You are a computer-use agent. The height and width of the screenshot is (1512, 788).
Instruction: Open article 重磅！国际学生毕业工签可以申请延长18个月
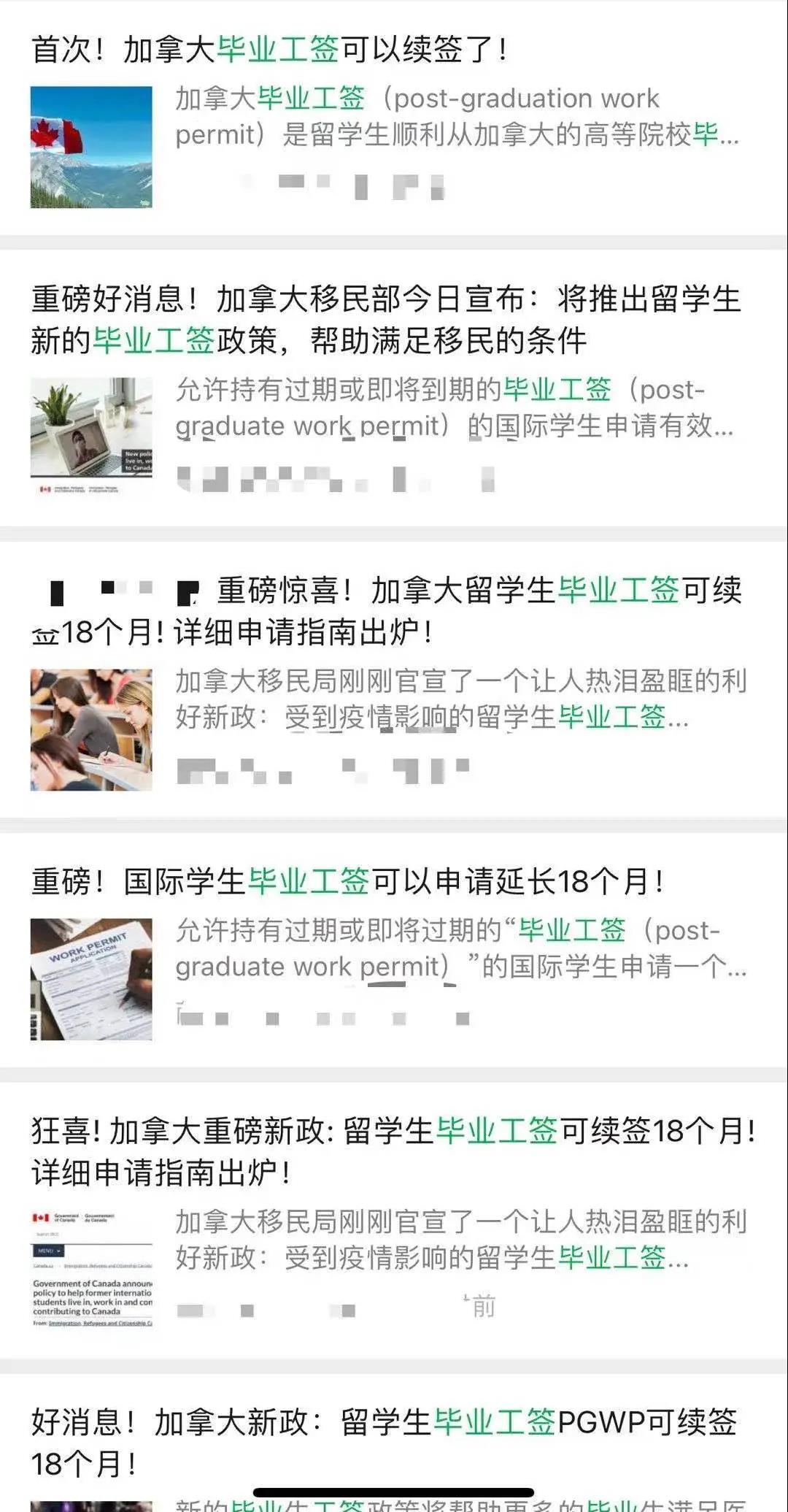click(x=347, y=881)
